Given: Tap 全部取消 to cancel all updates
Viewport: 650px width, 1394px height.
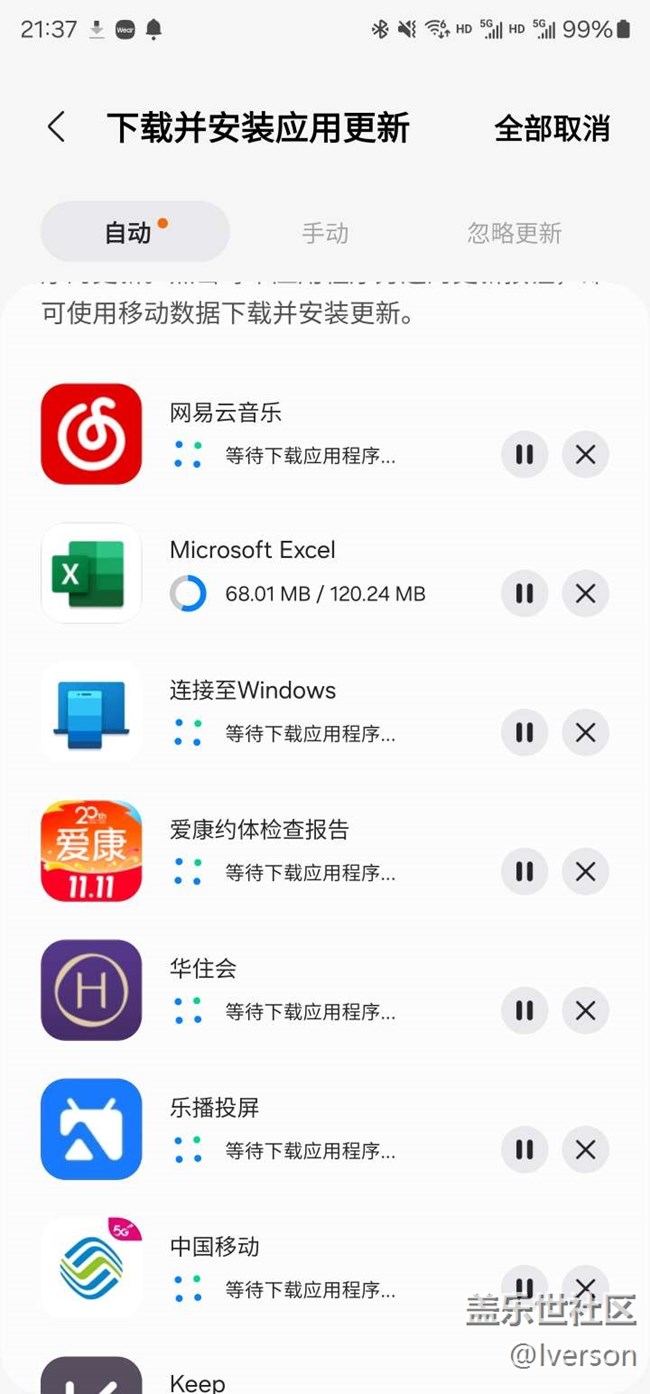Looking at the screenshot, I should [552, 129].
